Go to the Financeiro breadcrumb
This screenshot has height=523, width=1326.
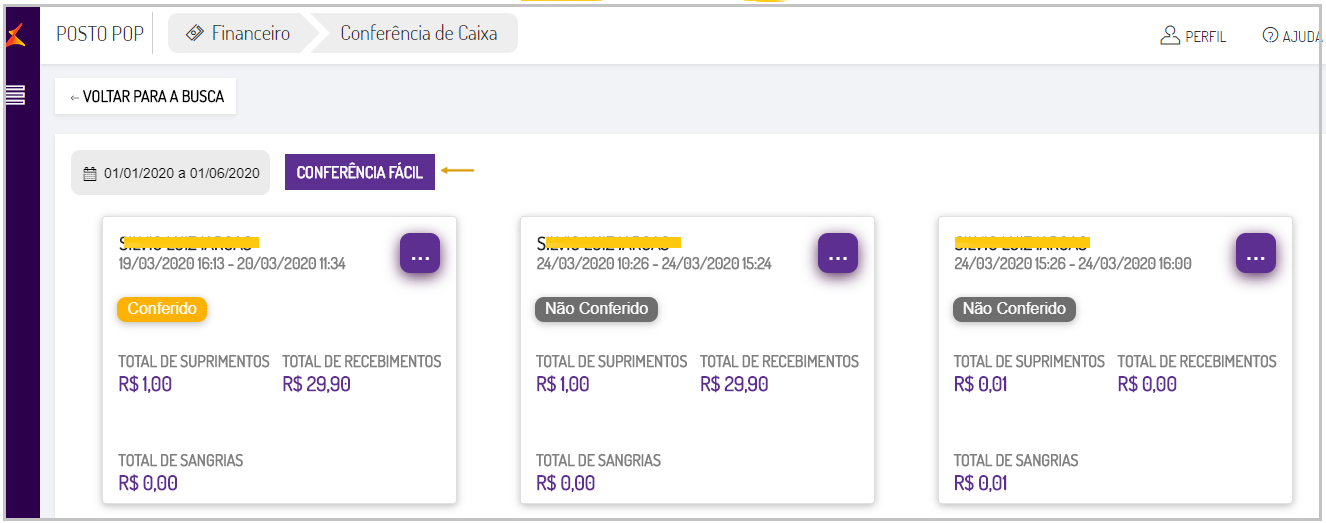(238, 33)
